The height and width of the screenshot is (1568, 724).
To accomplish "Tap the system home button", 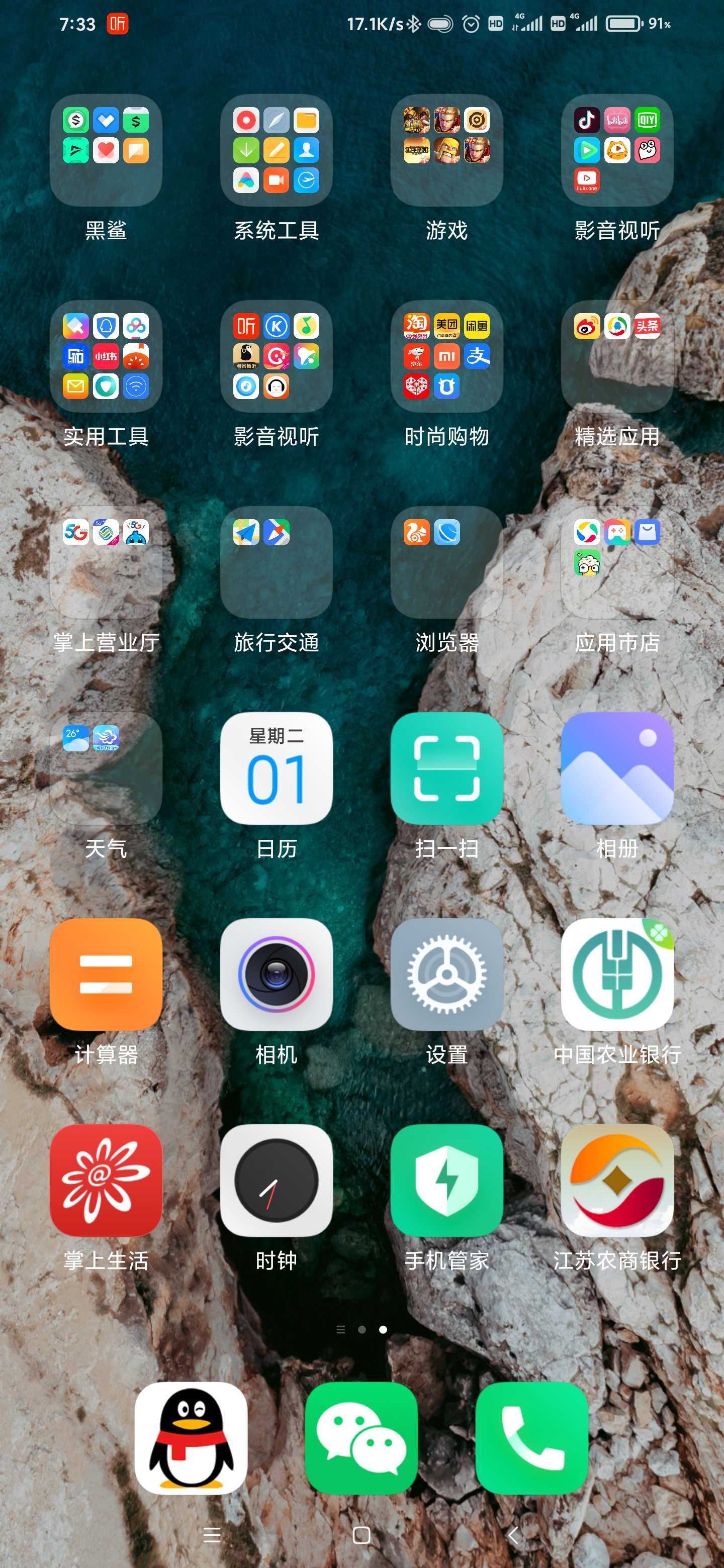I will pos(361,1535).
